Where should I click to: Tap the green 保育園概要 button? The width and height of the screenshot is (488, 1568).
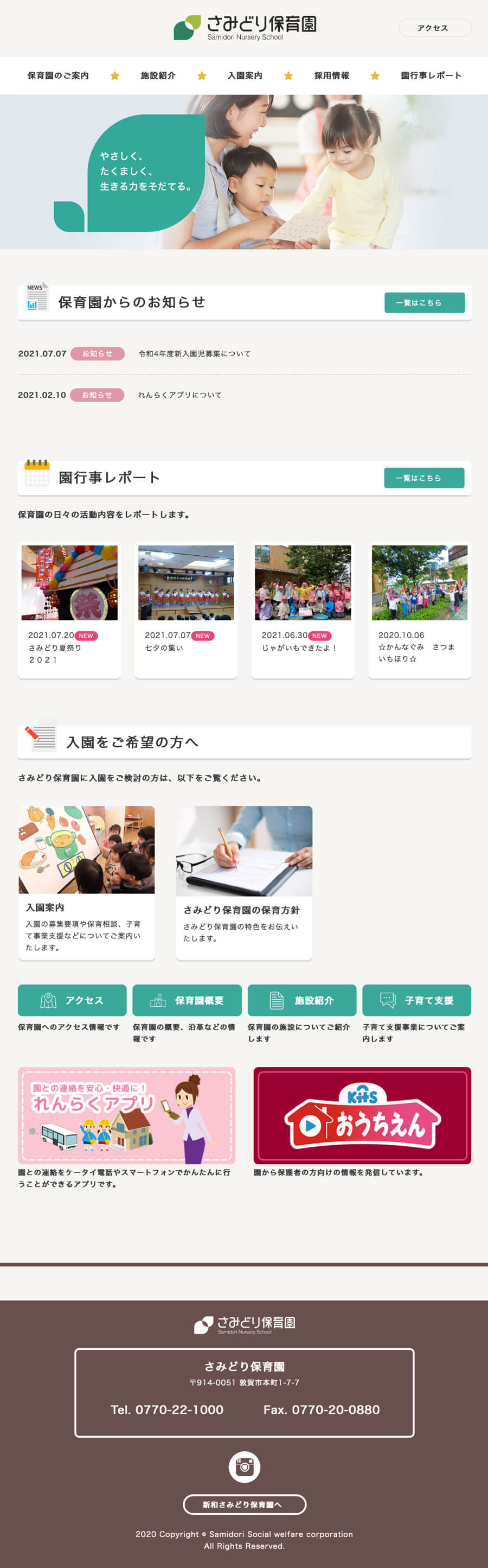pos(187,1000)
